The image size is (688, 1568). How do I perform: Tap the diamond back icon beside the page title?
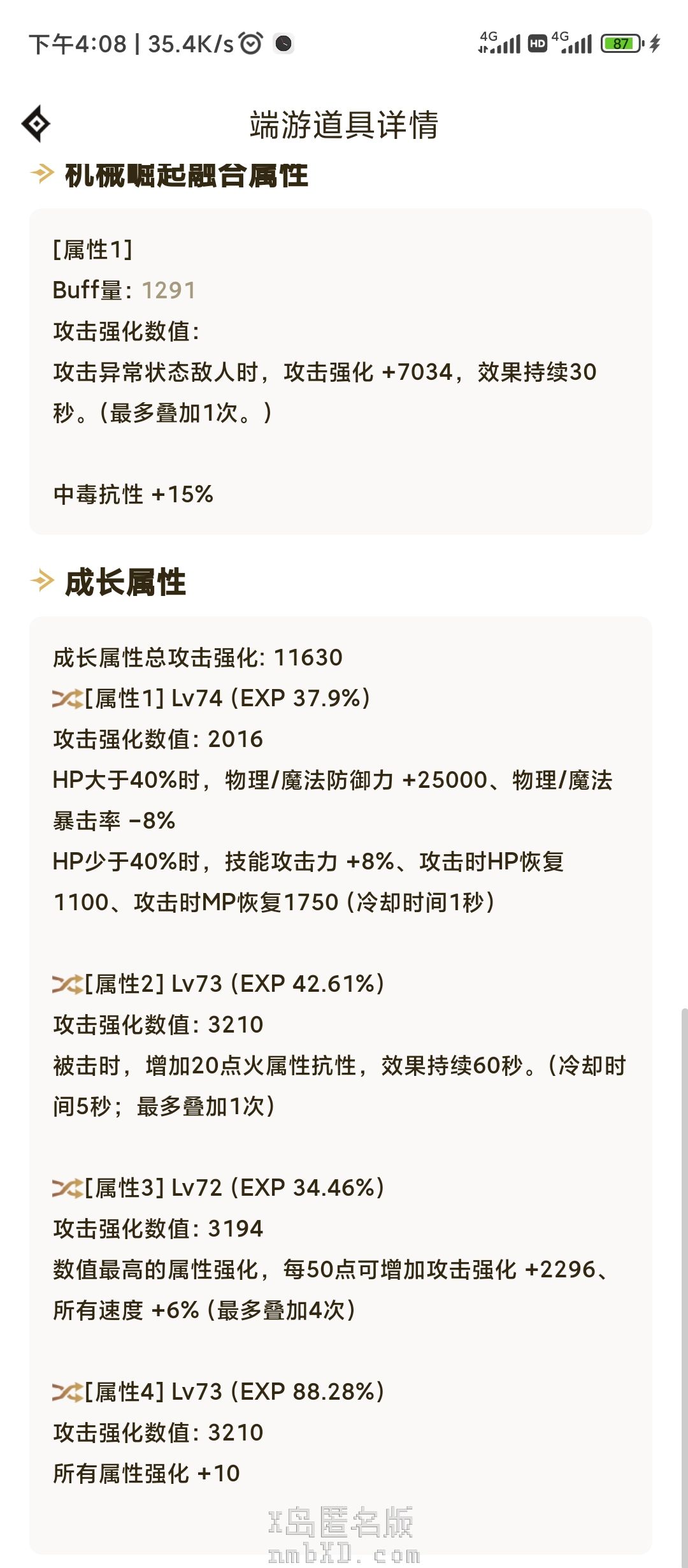tap(36, 124)
